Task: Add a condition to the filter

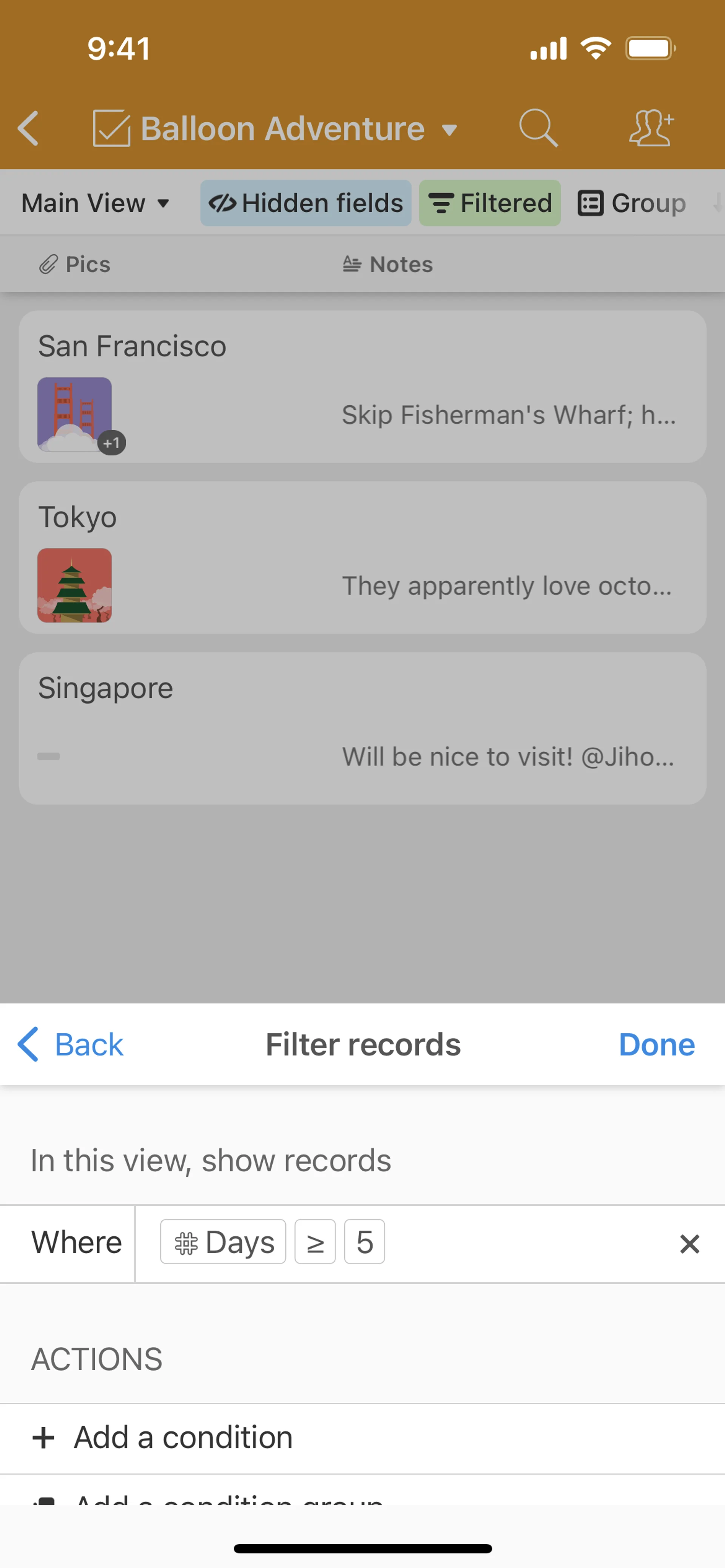Action: tap(183, 1438)
